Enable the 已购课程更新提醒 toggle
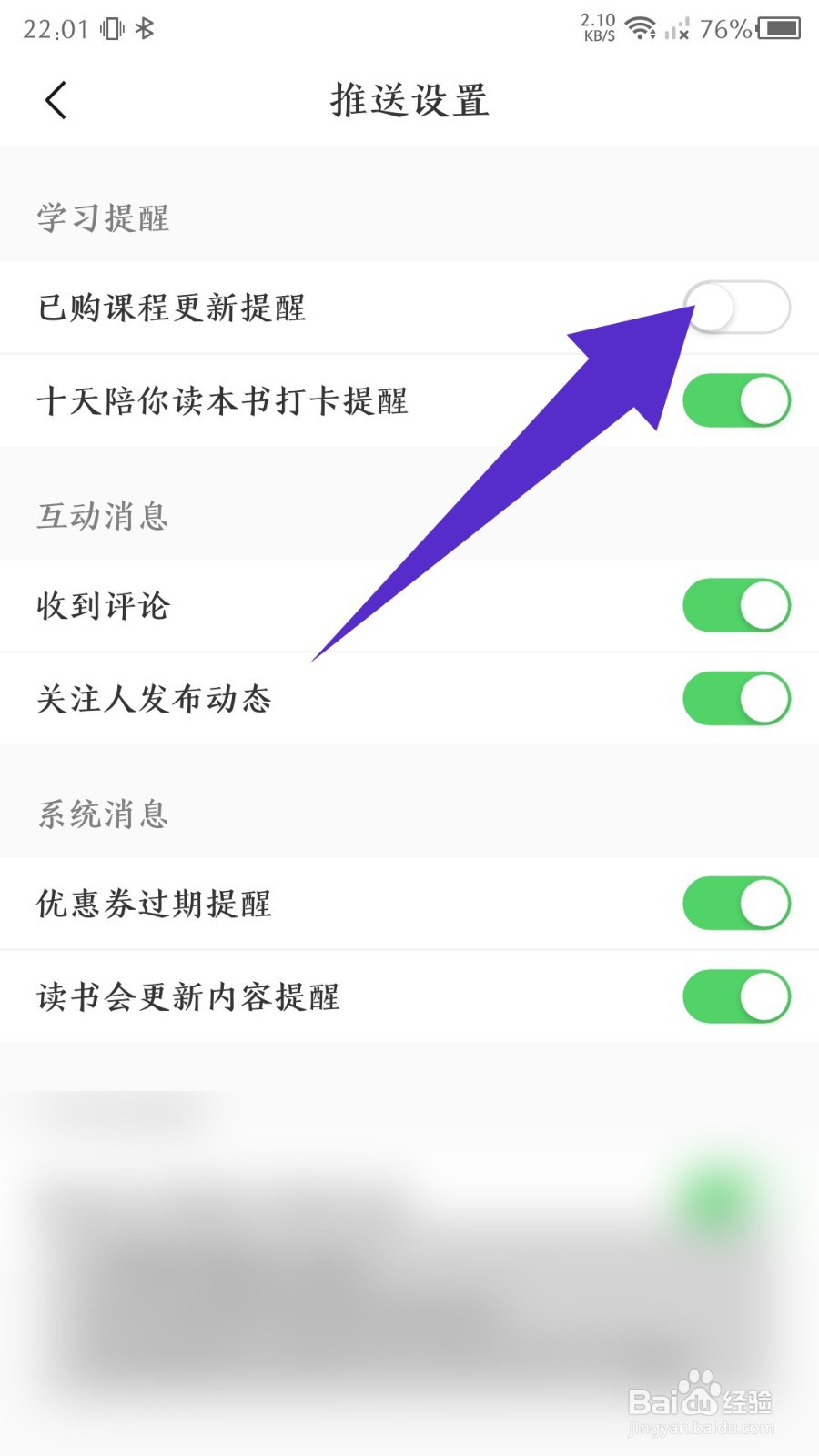This screenshot has width=819, height=1456. point(738,308)
